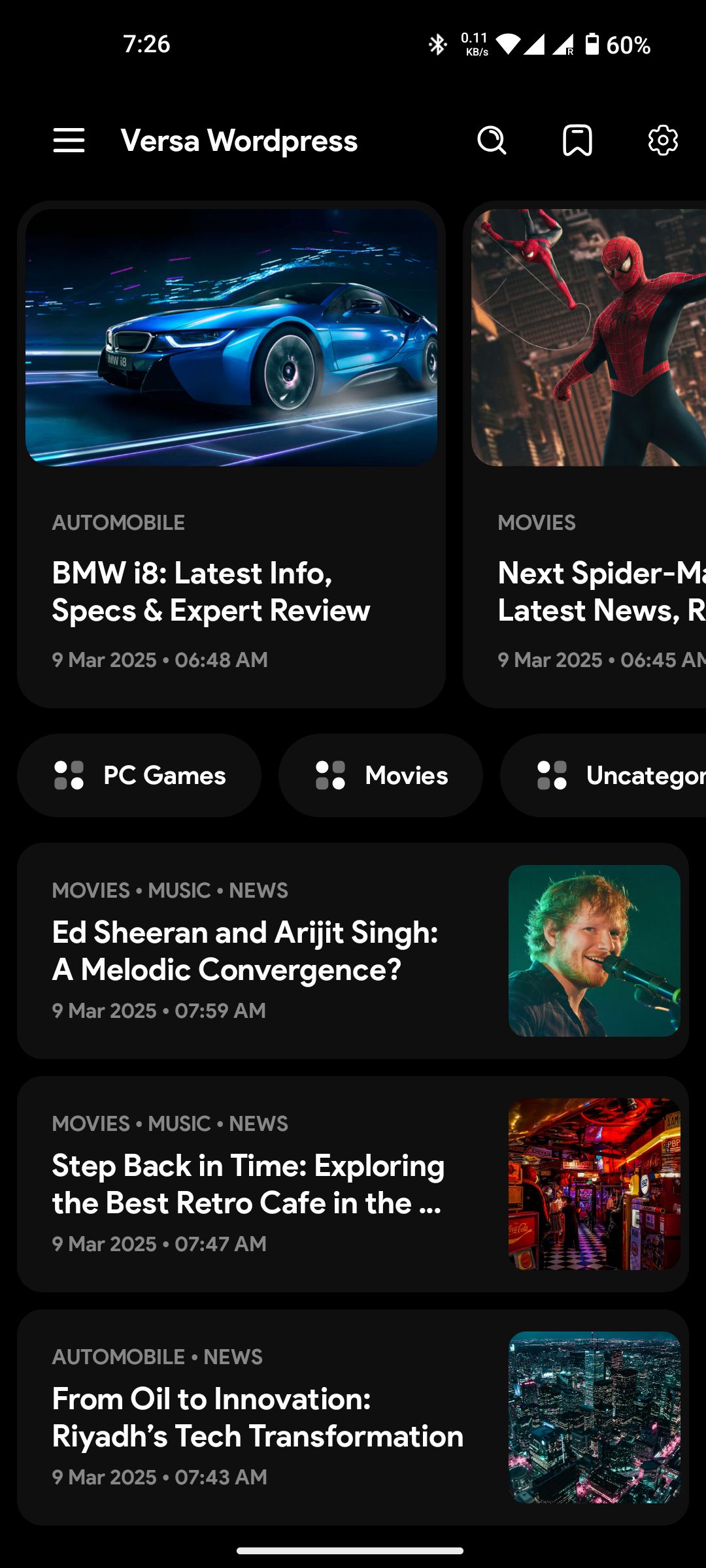Open saved bookmarks
The height and width of the screenshot is (1568, 706).
click(577, 140)
